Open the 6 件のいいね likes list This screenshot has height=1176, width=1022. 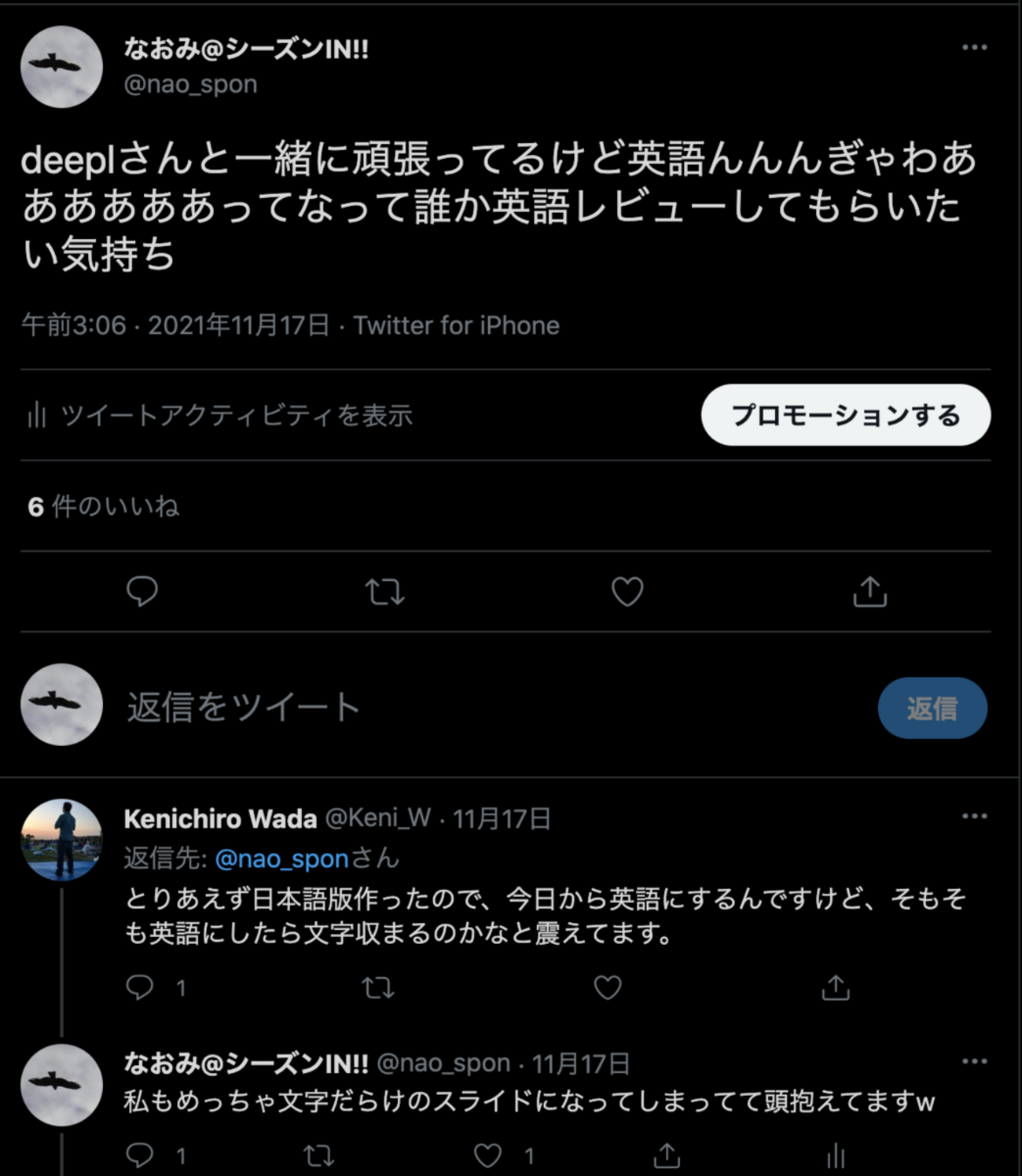coord(104,507)
